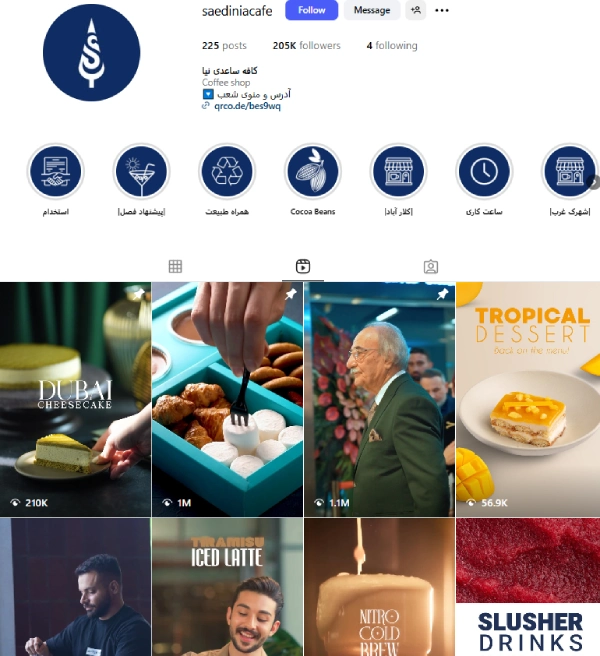Message saediniacafe
600x656 pixels.
point(371,10)
